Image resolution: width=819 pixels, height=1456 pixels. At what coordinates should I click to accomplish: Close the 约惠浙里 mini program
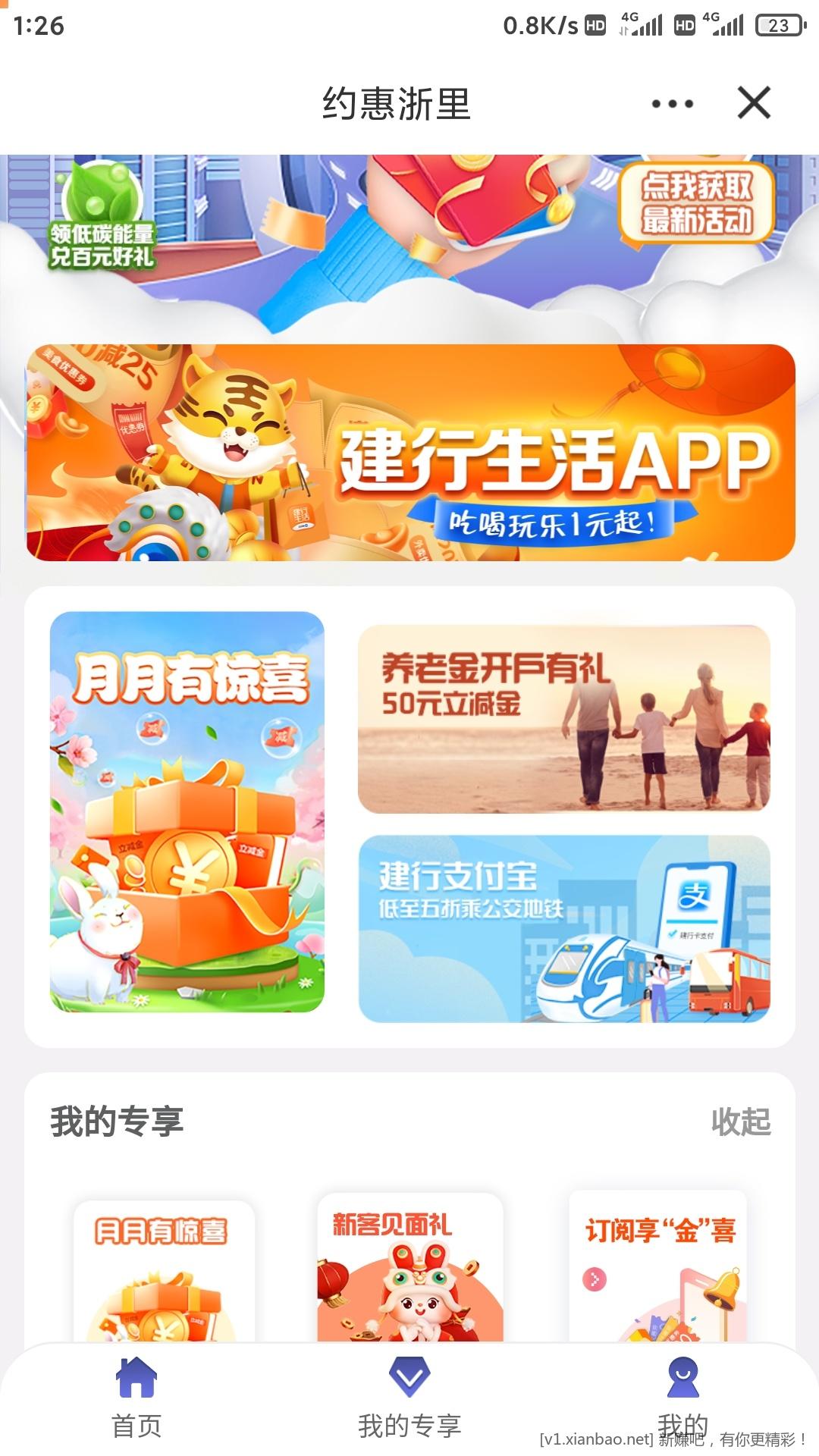(754, 102)
